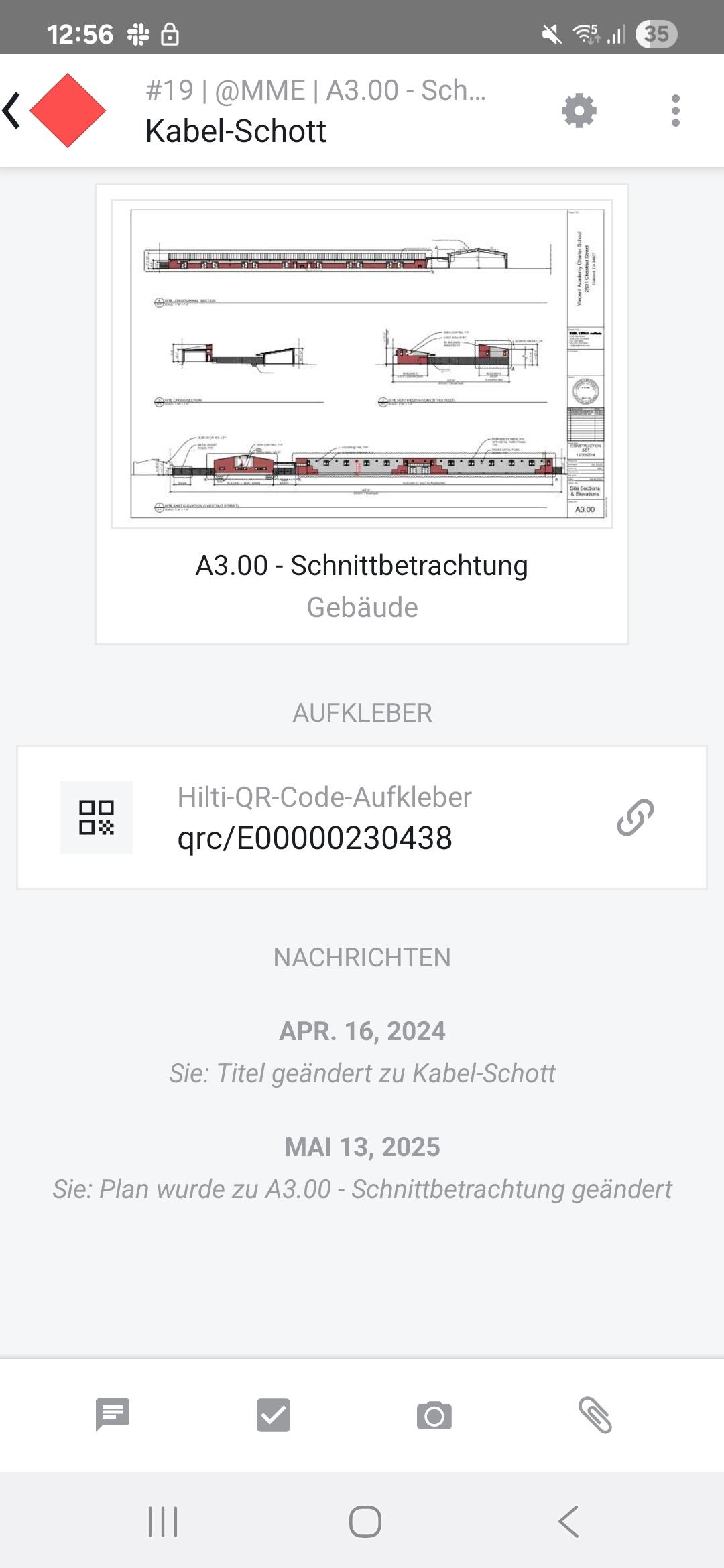Go back using the top-left arrow
The image size is (724, 1568).
pyautogui.click(x=12, y=111)
